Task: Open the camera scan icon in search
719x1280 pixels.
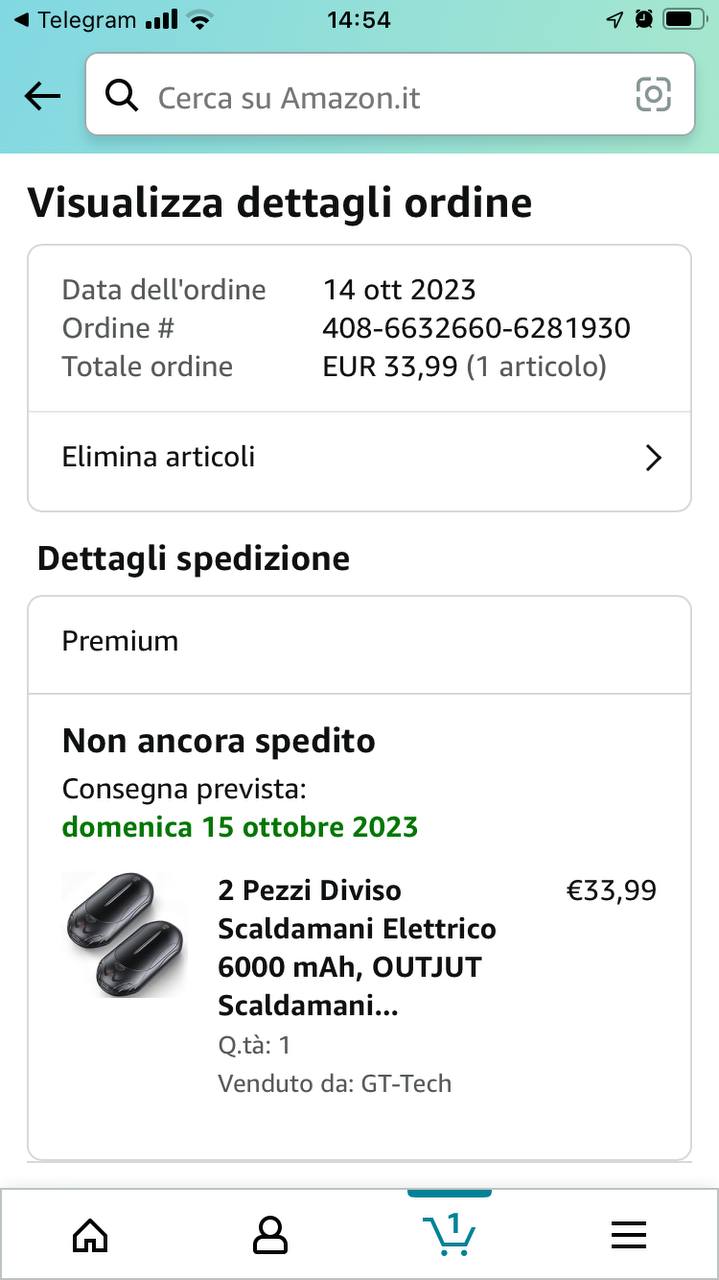Action: point(653,95)
